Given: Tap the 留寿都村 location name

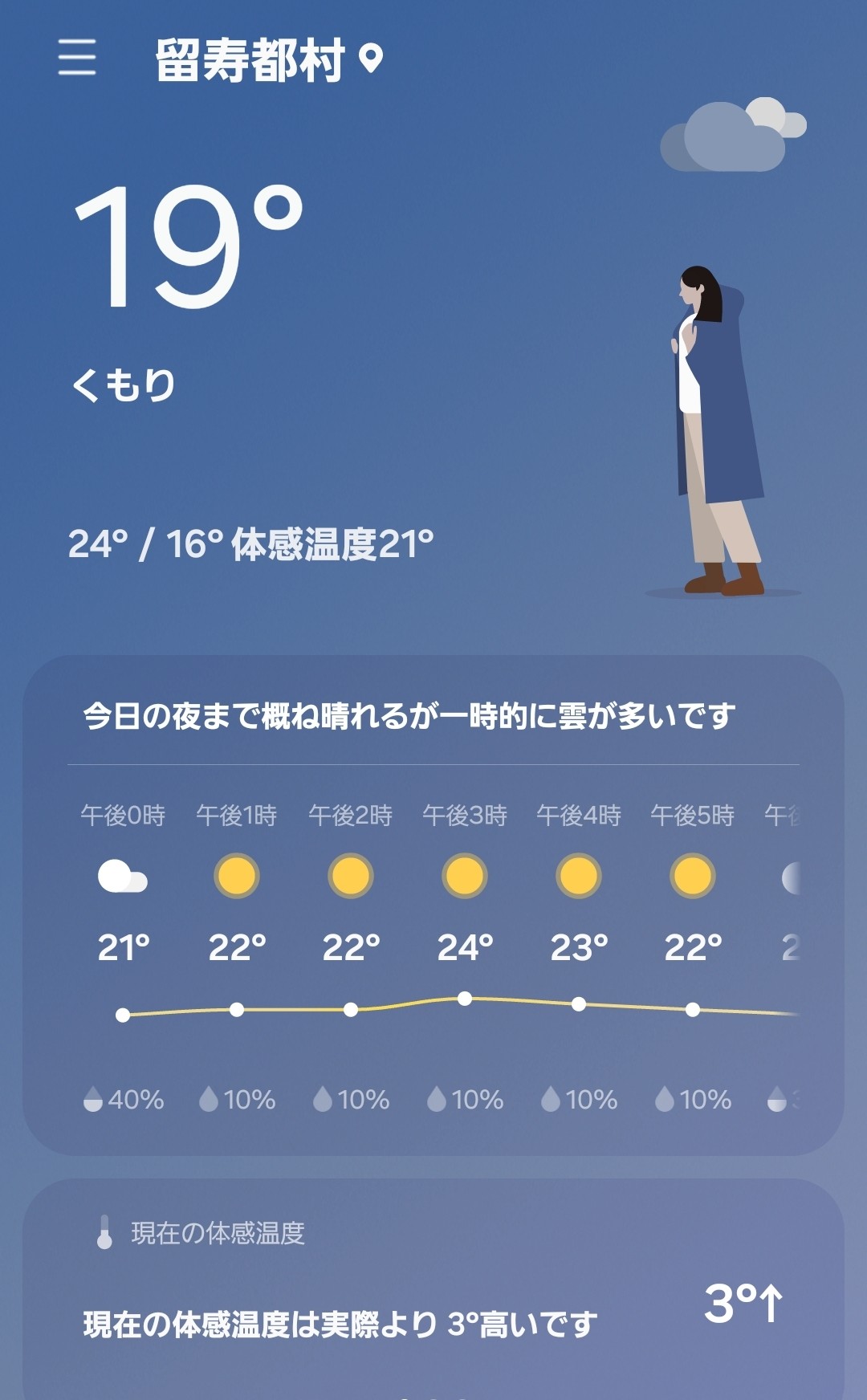Looking at the screenshot, I should (x=250, y=60).
